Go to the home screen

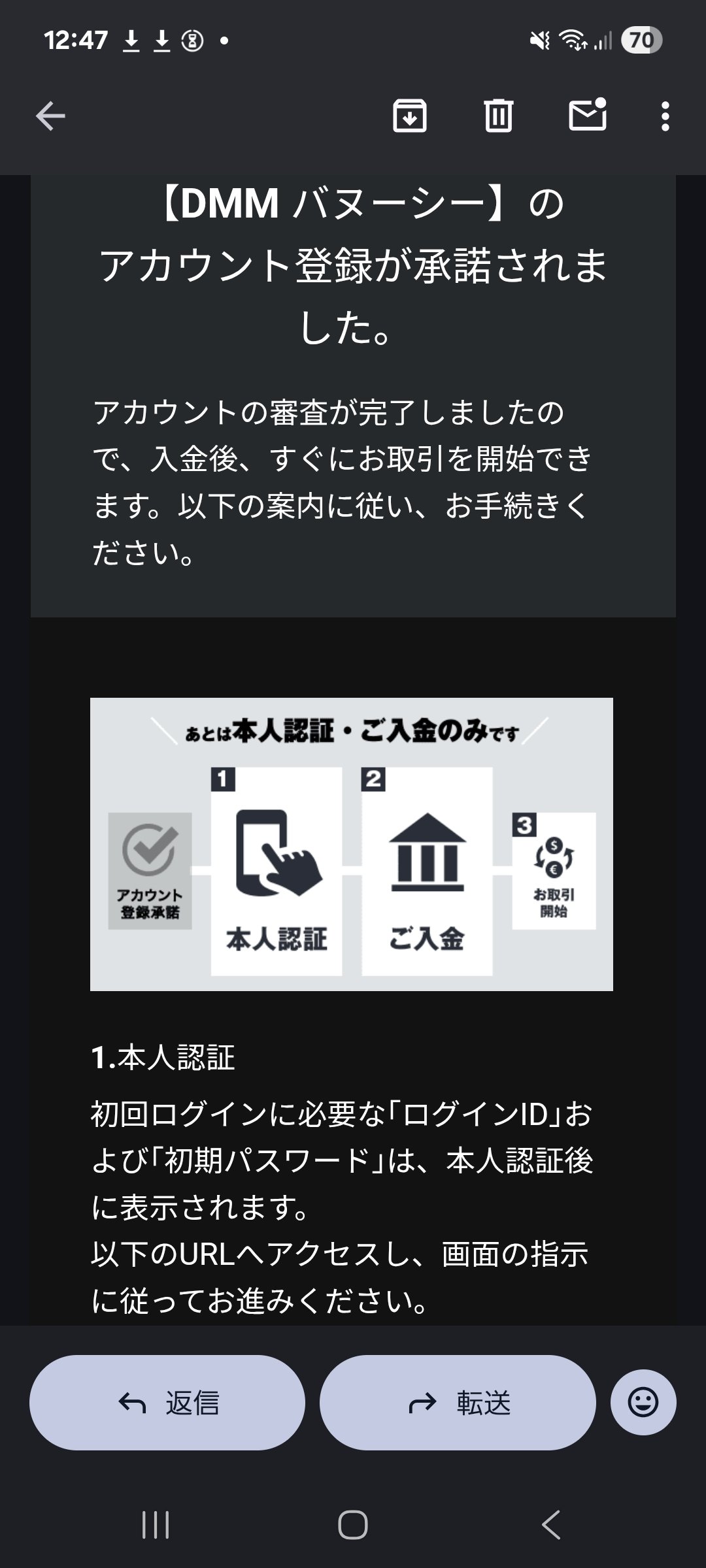pyautogui.click(x=353, y=1526)
